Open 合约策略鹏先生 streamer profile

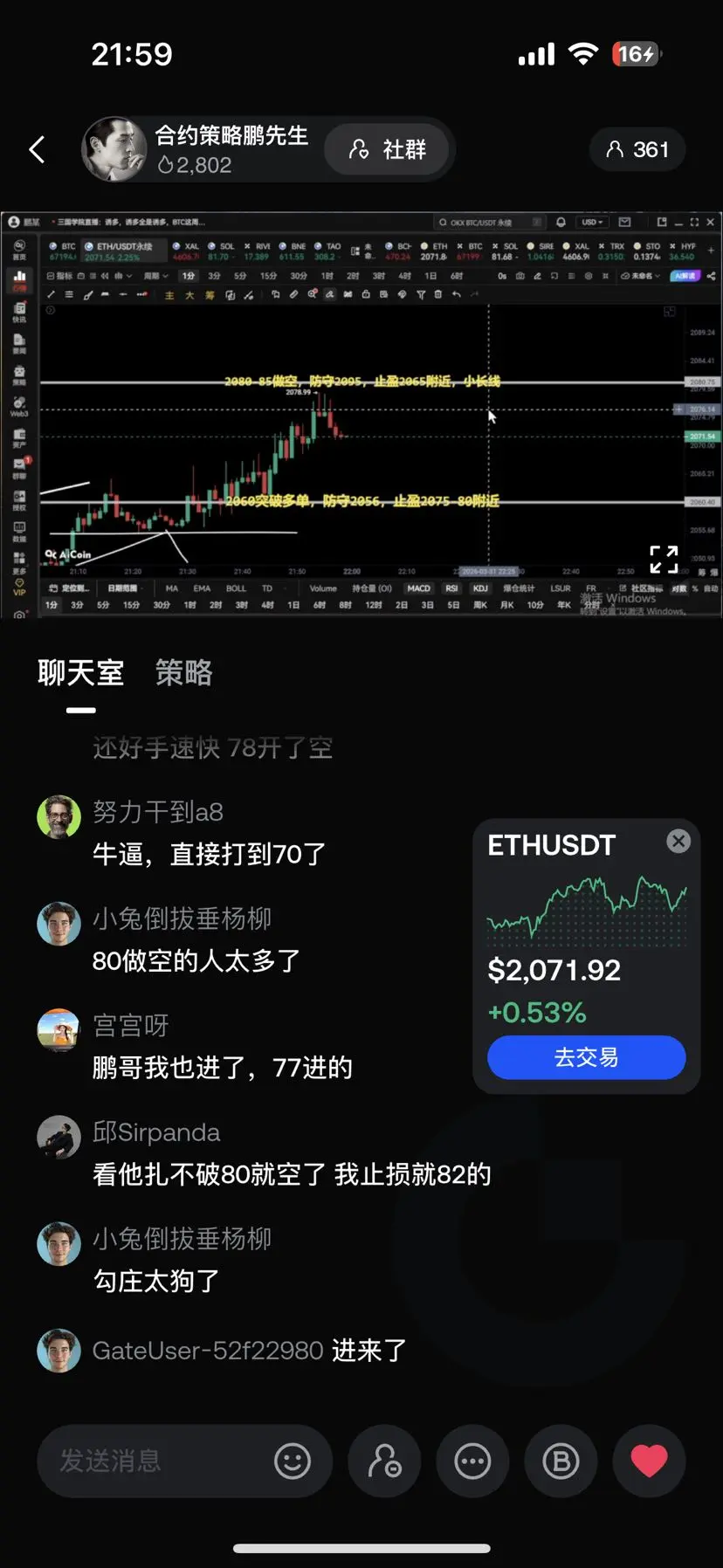(x=114, y=149)
